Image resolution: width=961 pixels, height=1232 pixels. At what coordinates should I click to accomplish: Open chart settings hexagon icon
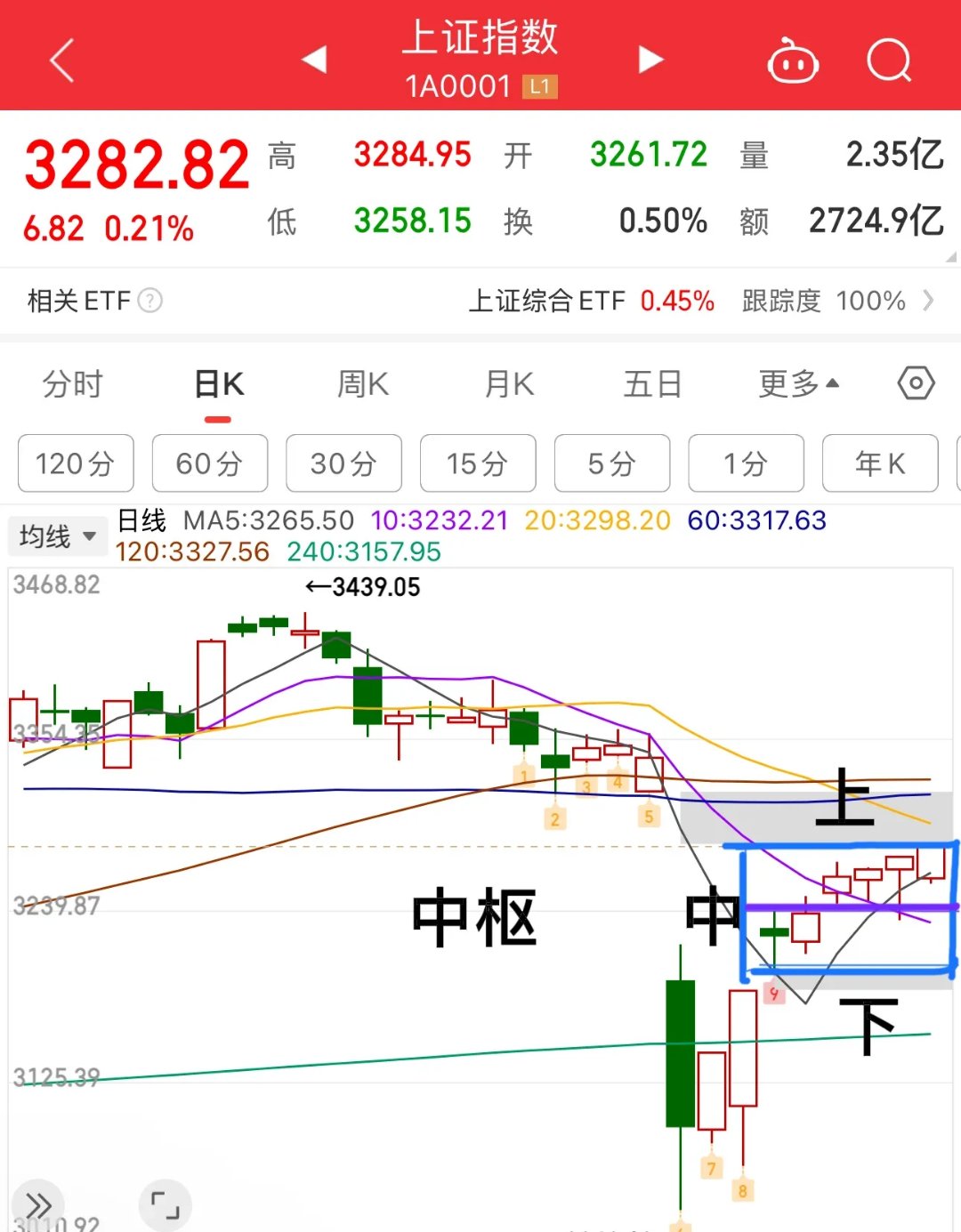coord(916,383)
